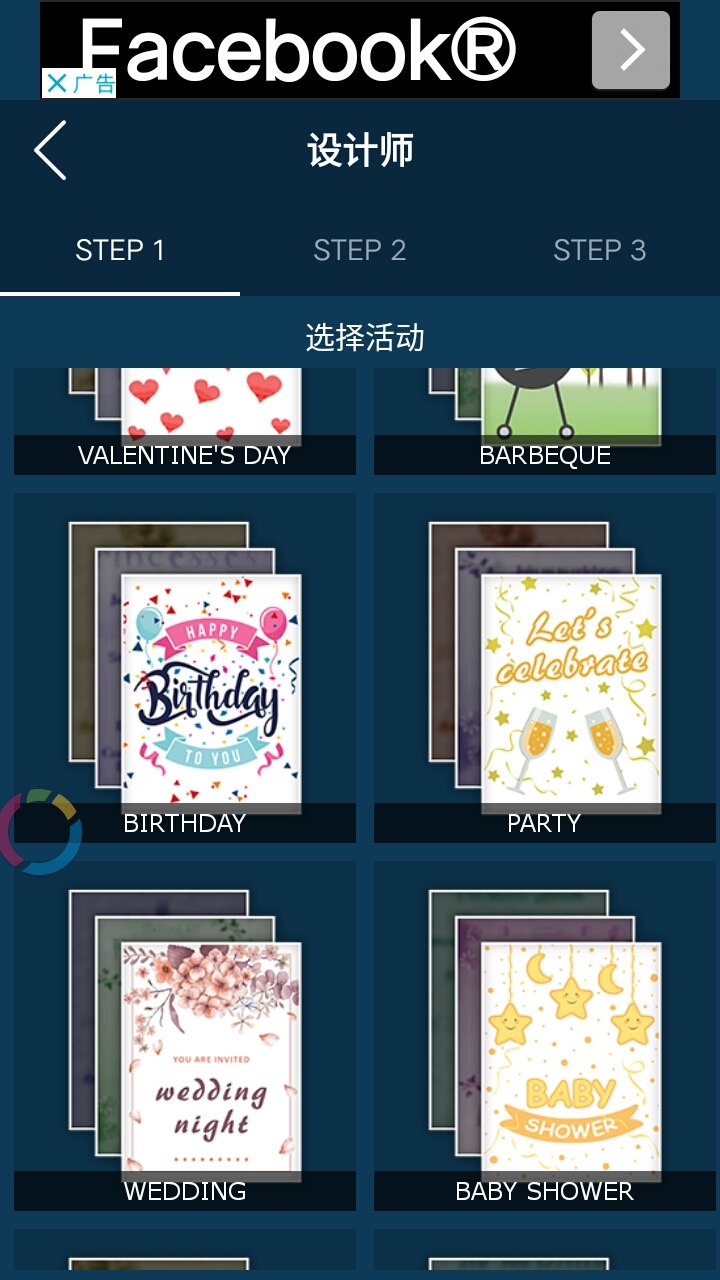The height and width of the screenshot is (1280, 720).
Task: Open the Facebook ad arrow button
Action: pyautogui.click(x=630, y=50)
